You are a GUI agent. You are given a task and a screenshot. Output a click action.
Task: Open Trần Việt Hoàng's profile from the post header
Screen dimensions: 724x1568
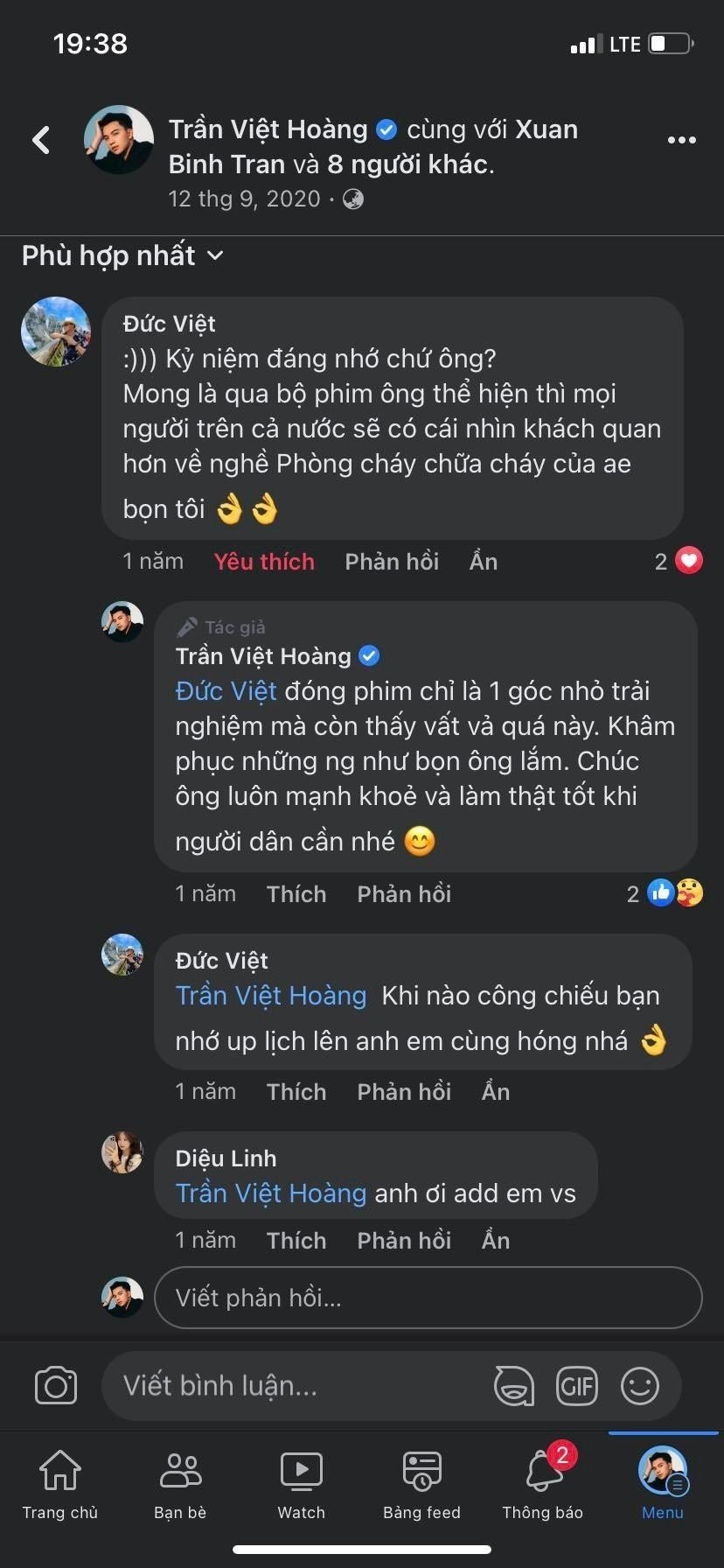[x=268, y=129]
